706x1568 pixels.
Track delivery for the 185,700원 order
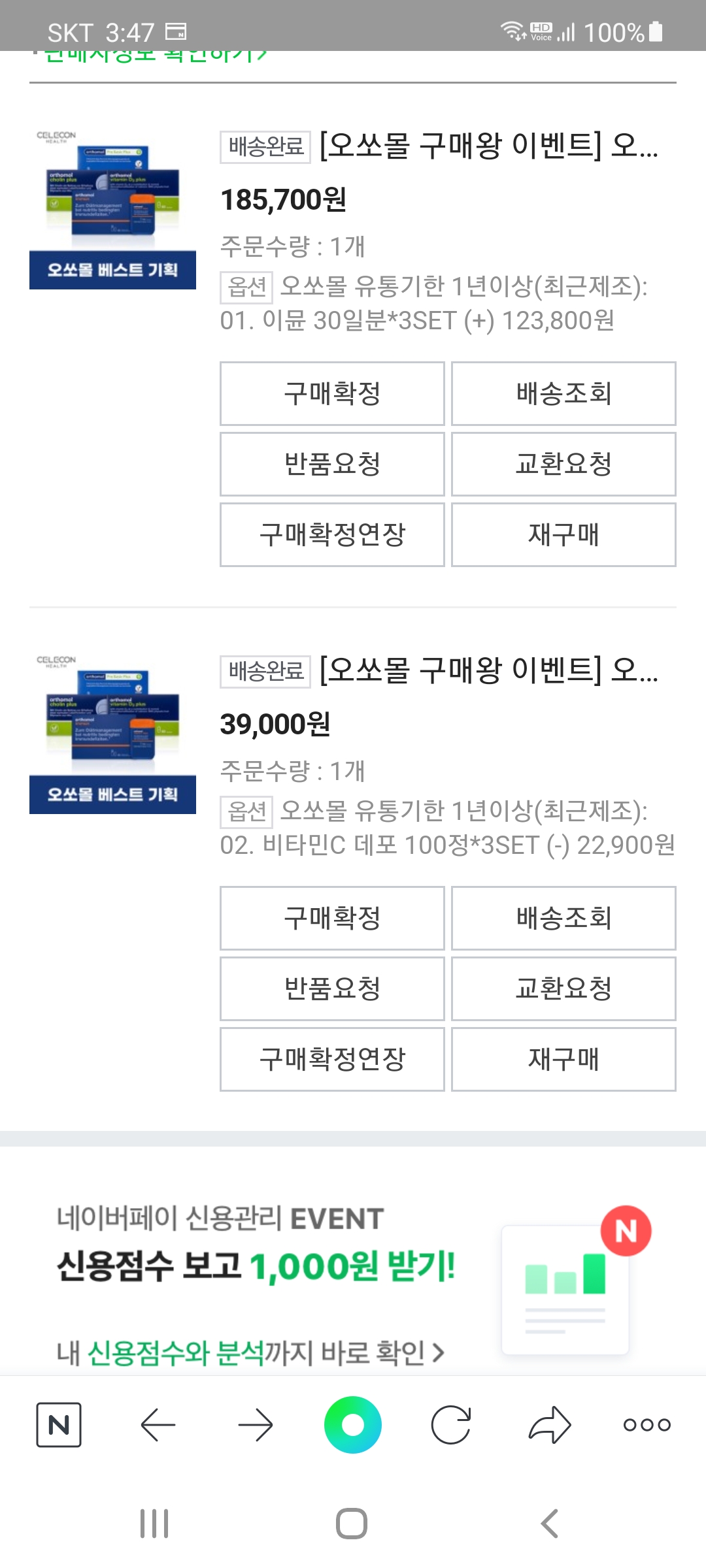pos(563,393)
